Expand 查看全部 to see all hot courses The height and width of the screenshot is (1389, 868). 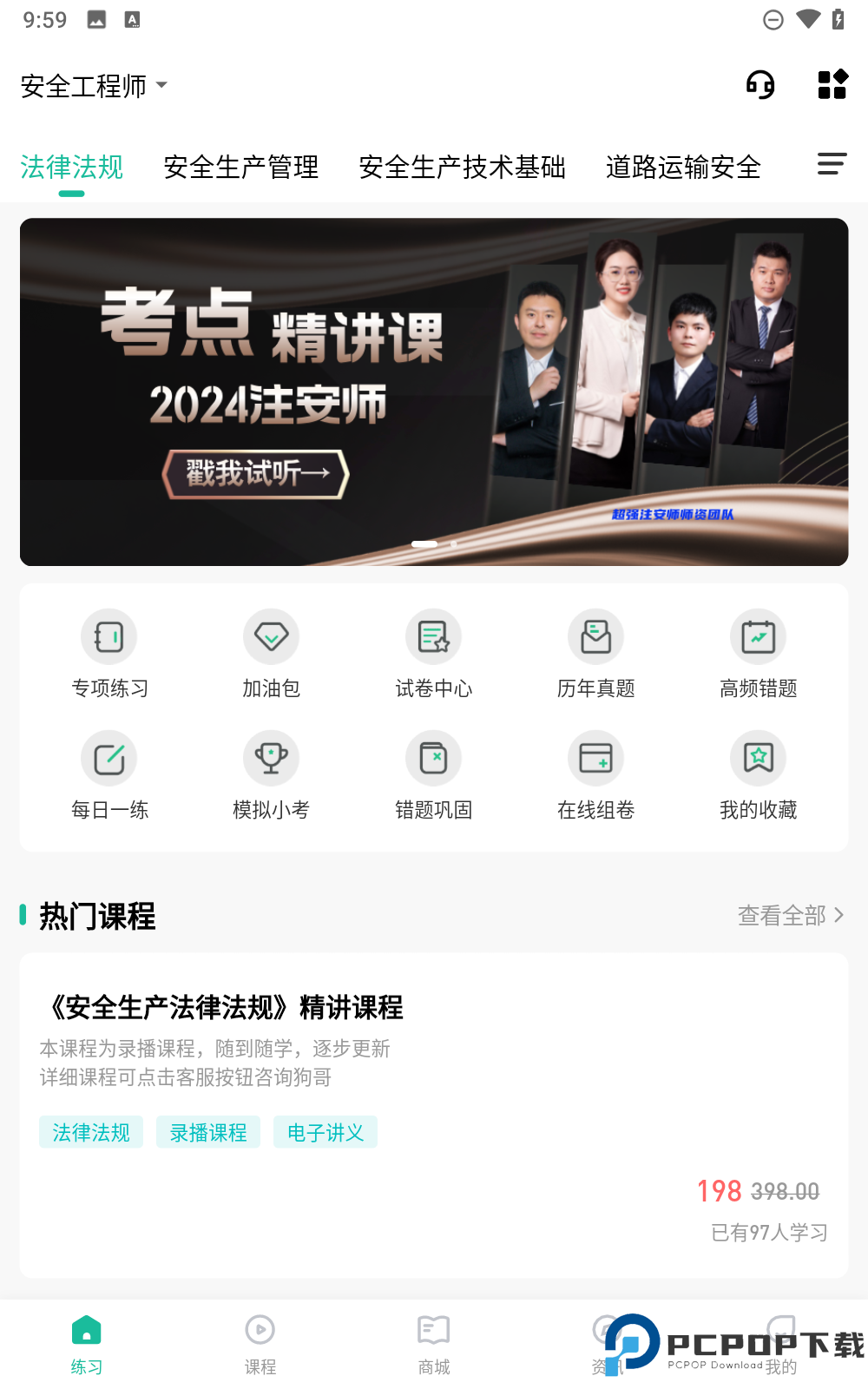coord(788,915)
